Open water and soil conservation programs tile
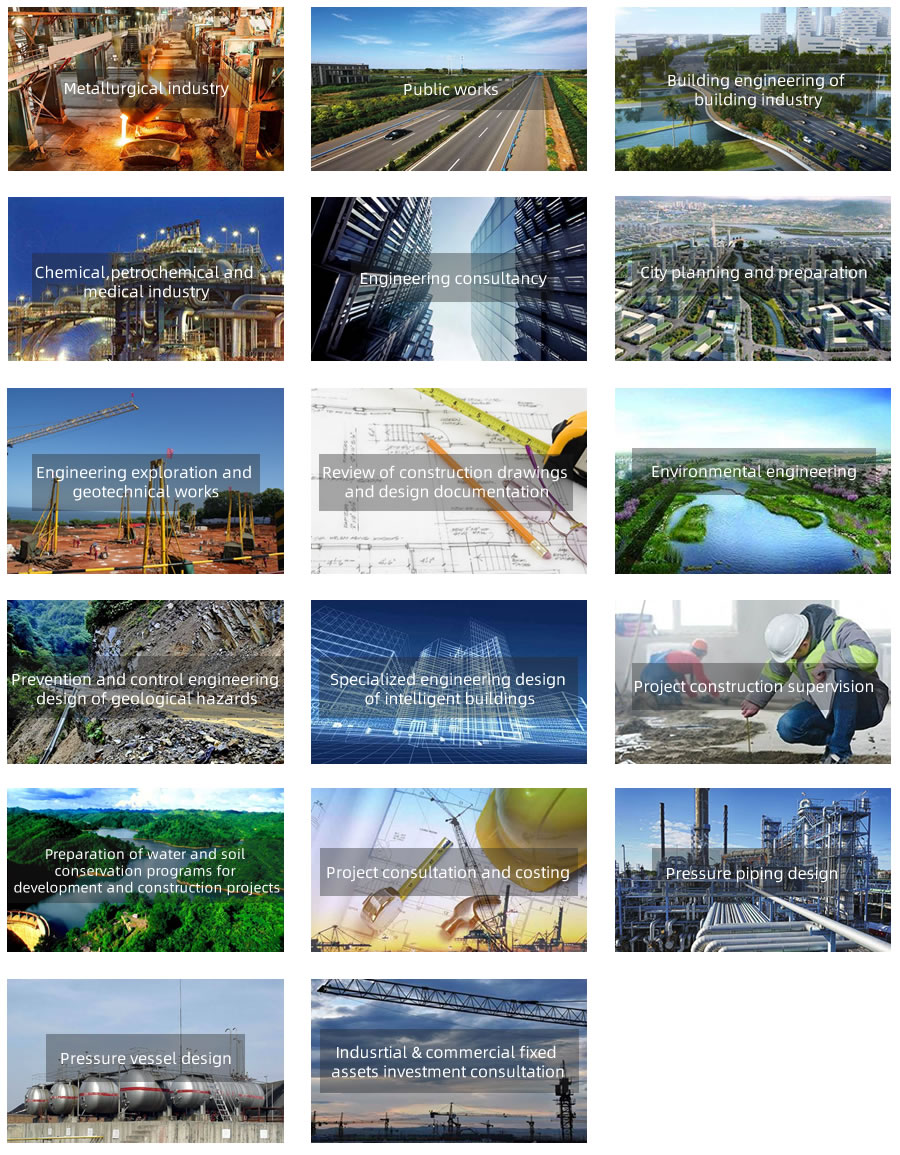 pos(145,870)
